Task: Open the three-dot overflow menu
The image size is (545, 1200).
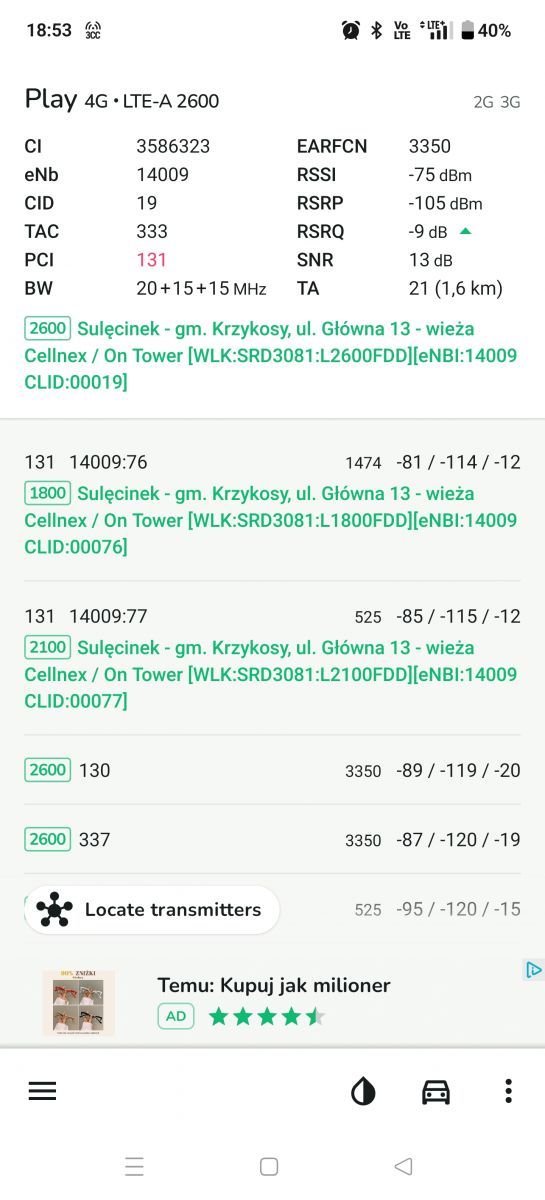Action: [509, 1091]
